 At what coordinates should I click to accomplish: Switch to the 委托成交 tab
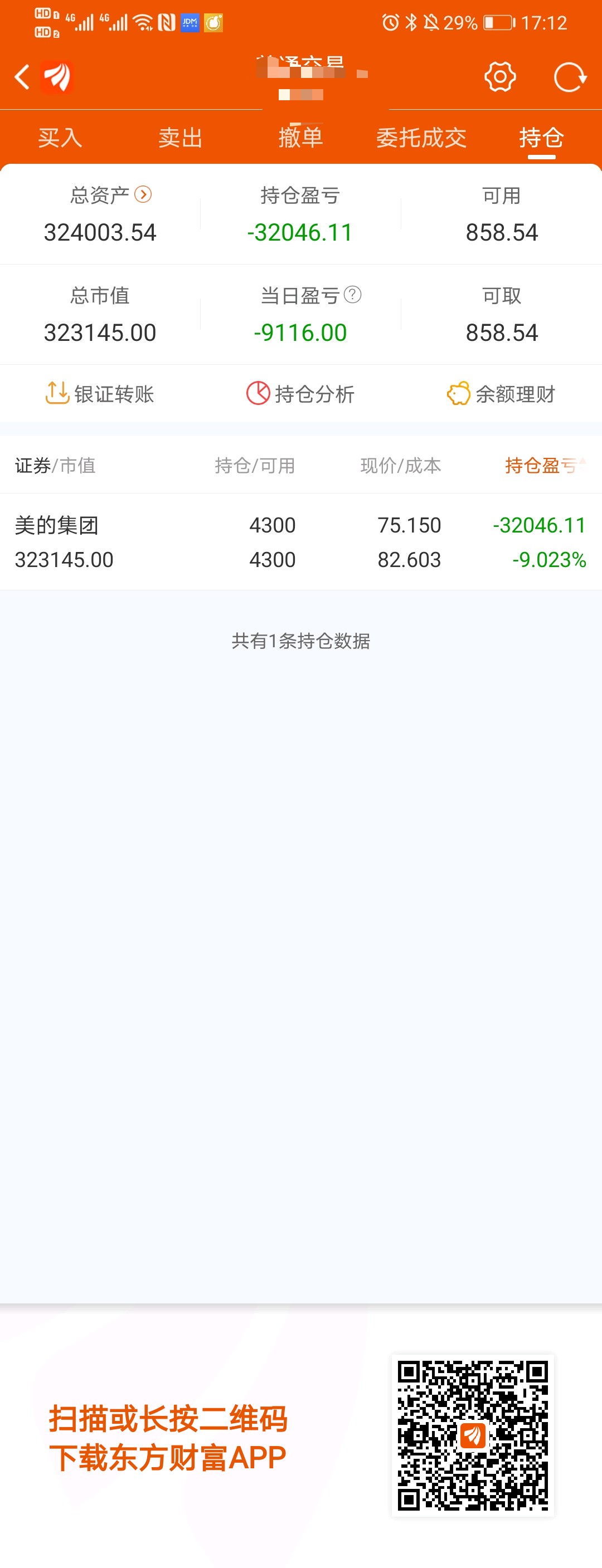[x=421, y=138]
